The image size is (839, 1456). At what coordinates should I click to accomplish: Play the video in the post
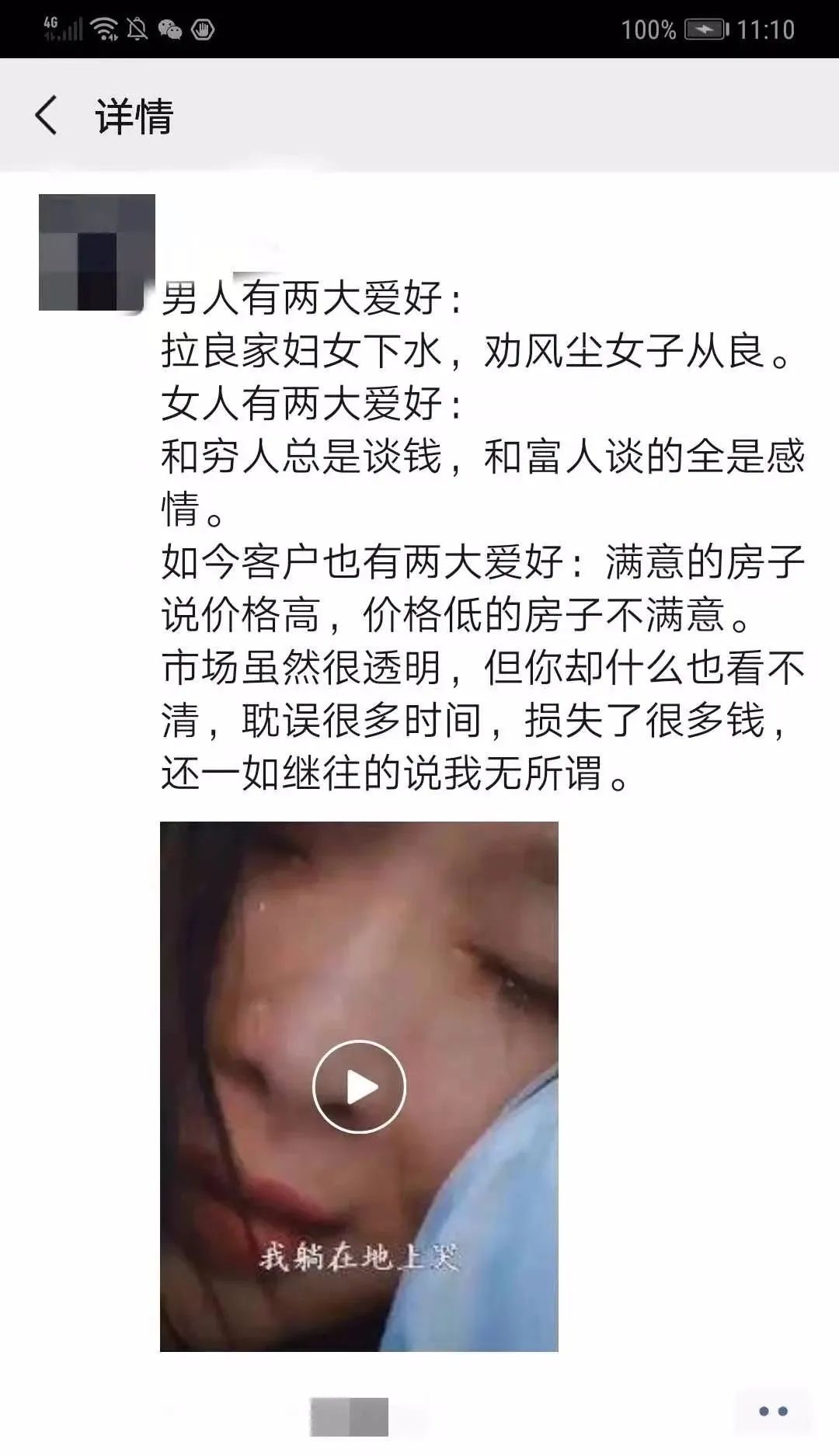point(359,1086)
